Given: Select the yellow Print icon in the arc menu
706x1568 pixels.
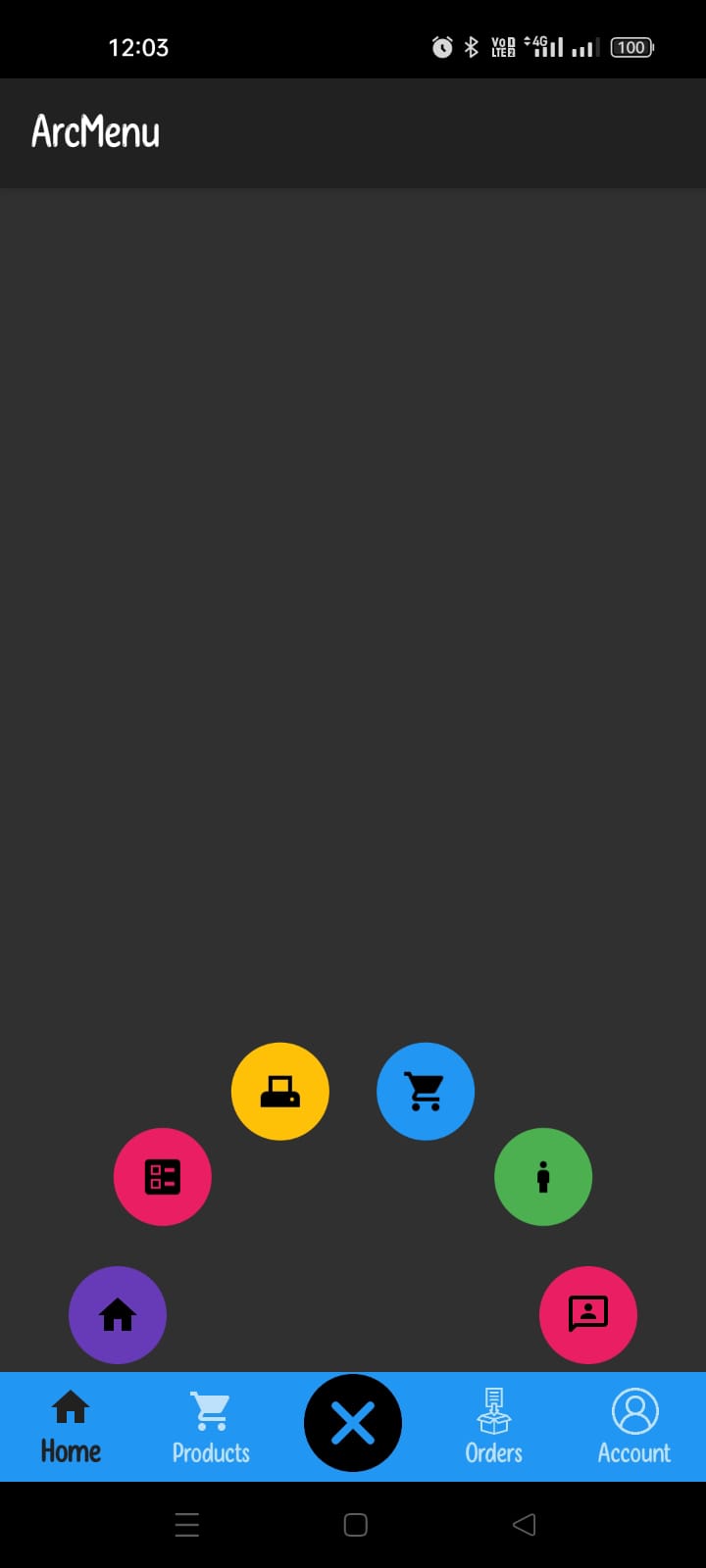Looking at the screenshot, I should [x=280, y=1091].
